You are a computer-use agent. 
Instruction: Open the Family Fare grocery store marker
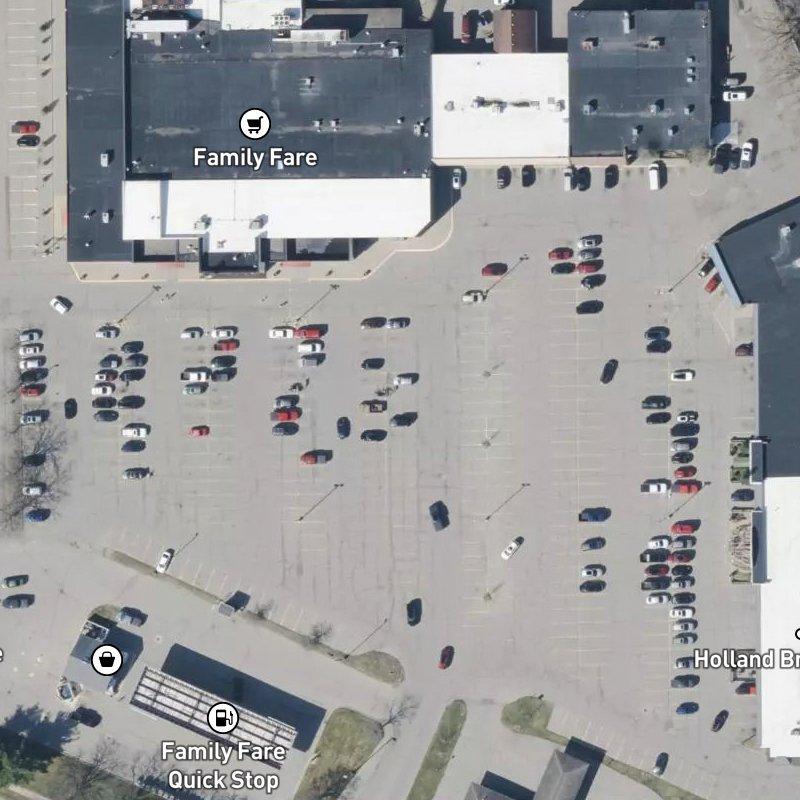click(255, 124)
